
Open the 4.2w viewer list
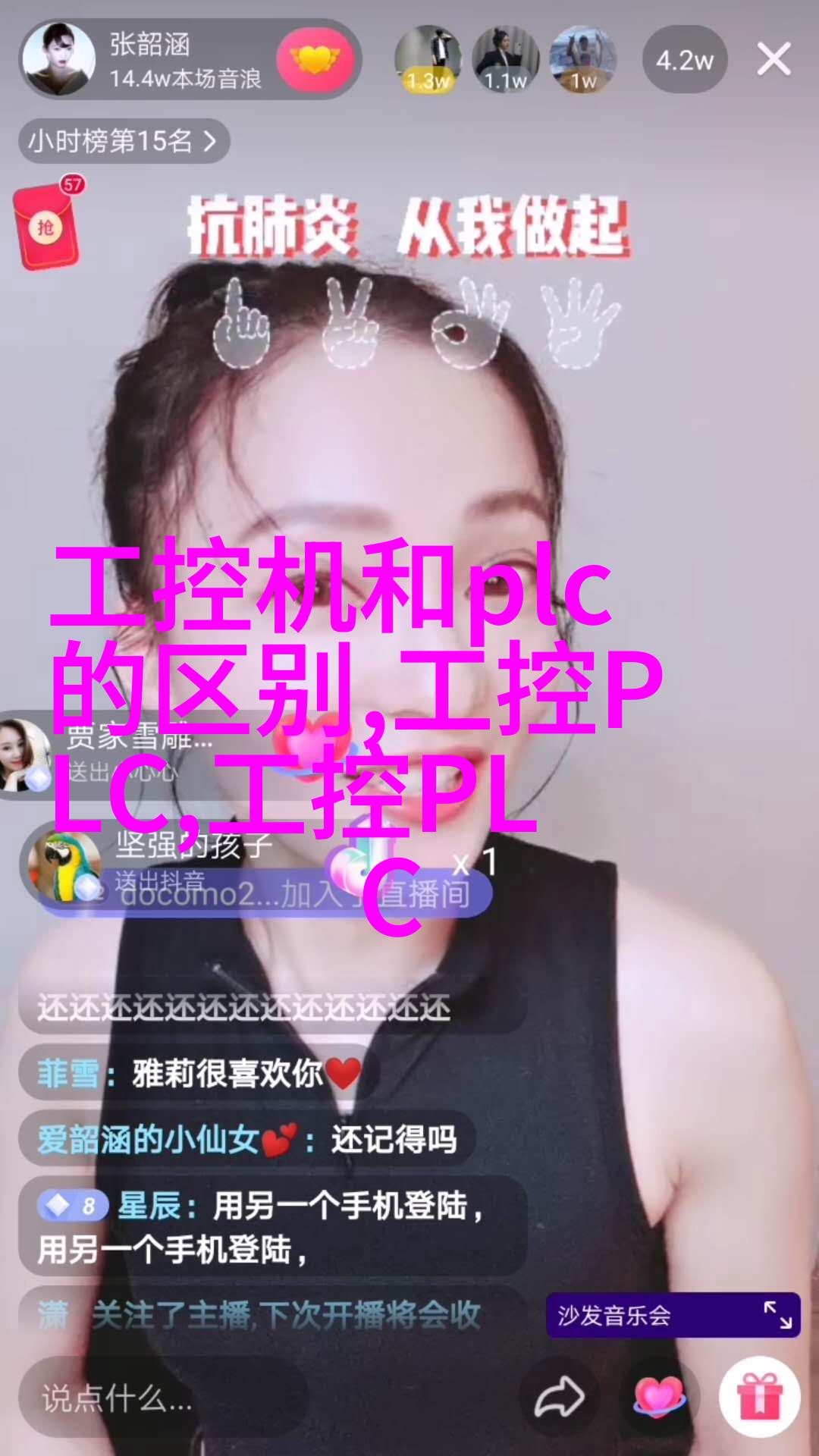click(x=684, y=60)
